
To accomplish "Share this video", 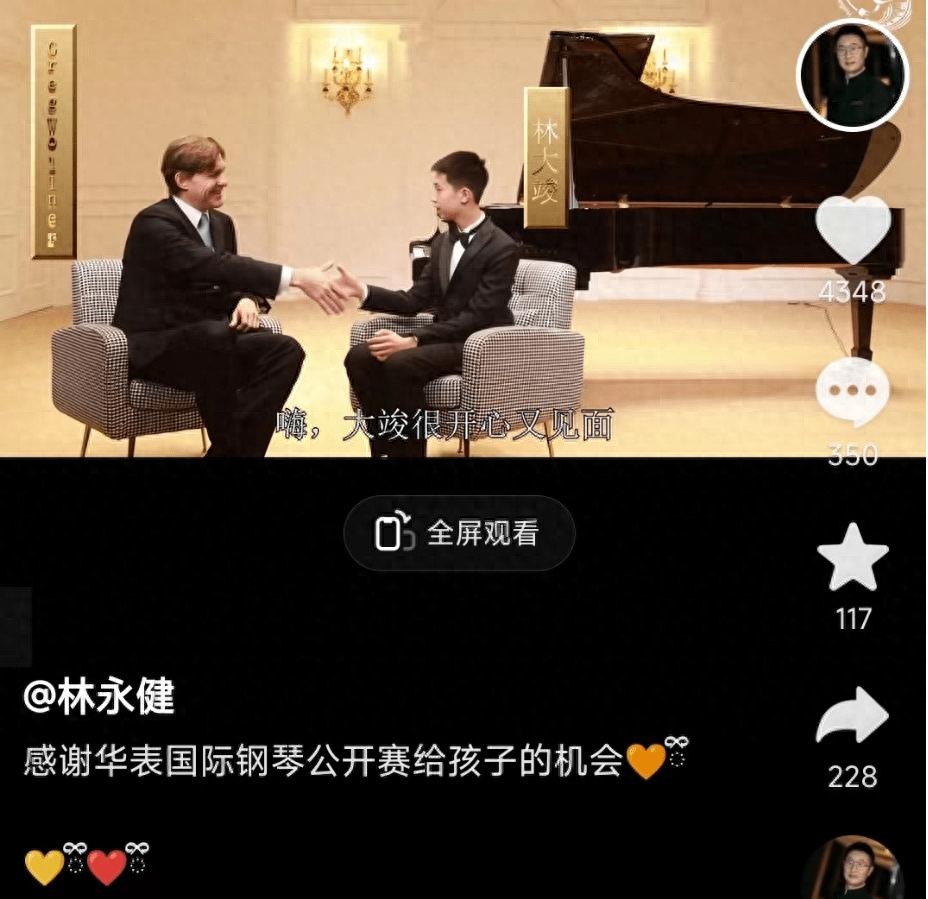I will tap(852, 717).
